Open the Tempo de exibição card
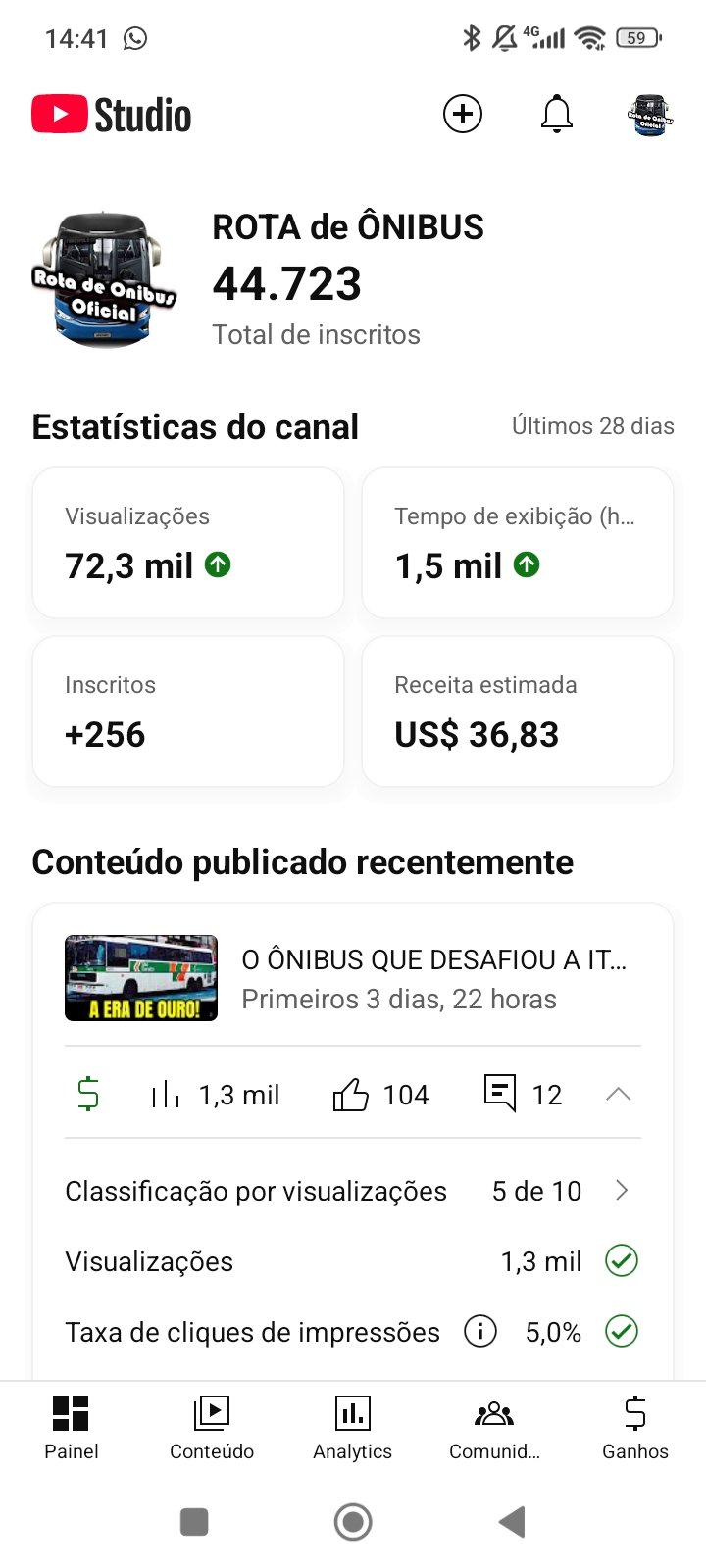This screenshot has width=706, height=1568. [x=518, y=543]
